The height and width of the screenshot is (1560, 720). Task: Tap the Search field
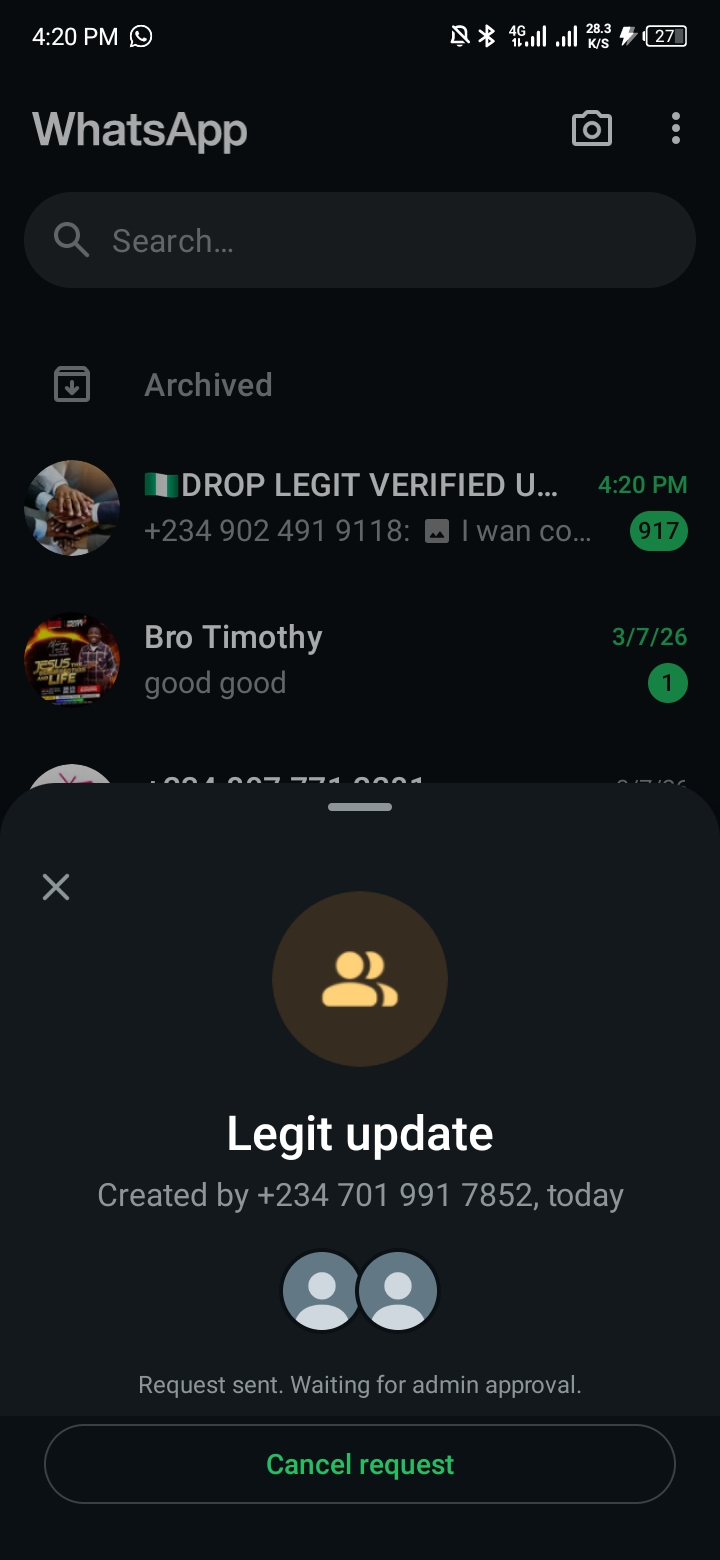360,240
